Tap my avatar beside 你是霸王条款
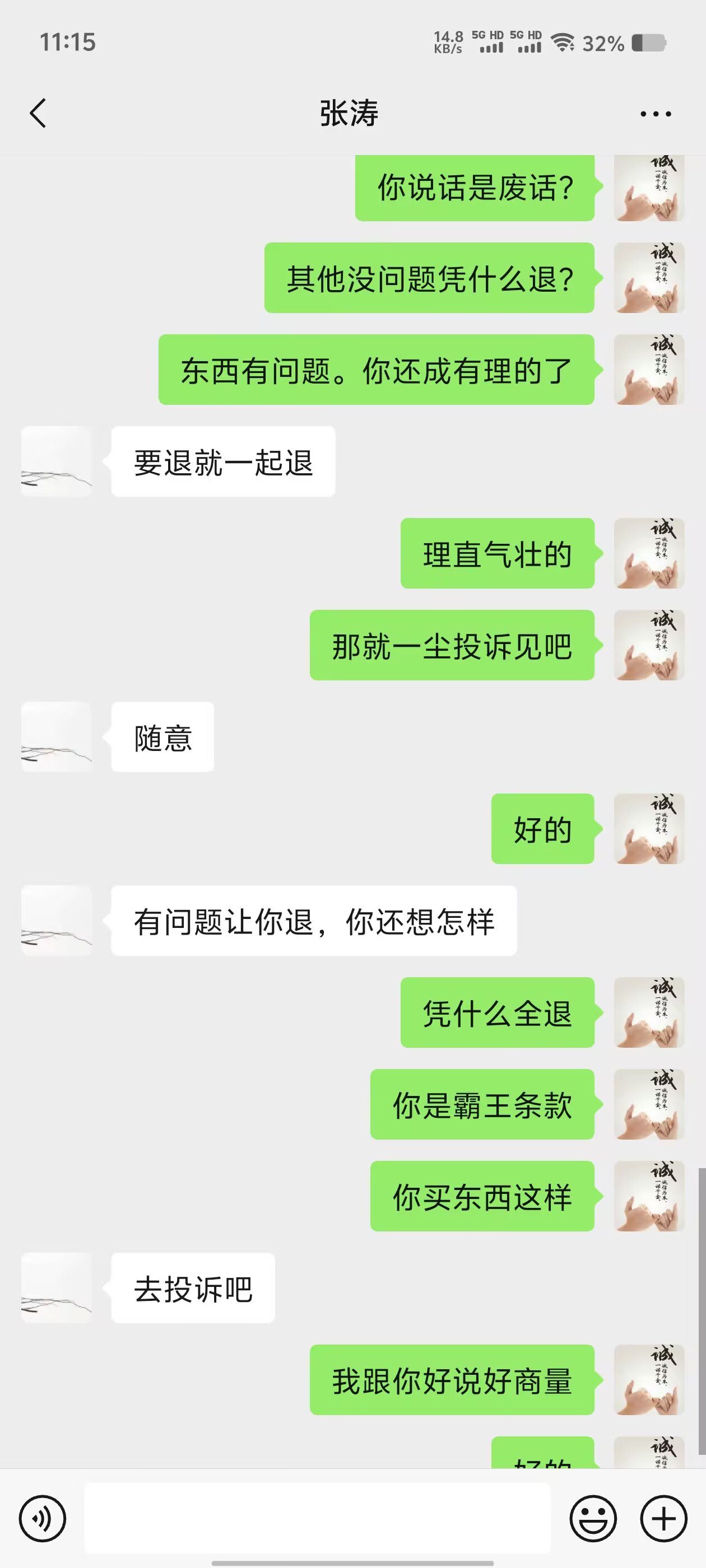 649,1104
